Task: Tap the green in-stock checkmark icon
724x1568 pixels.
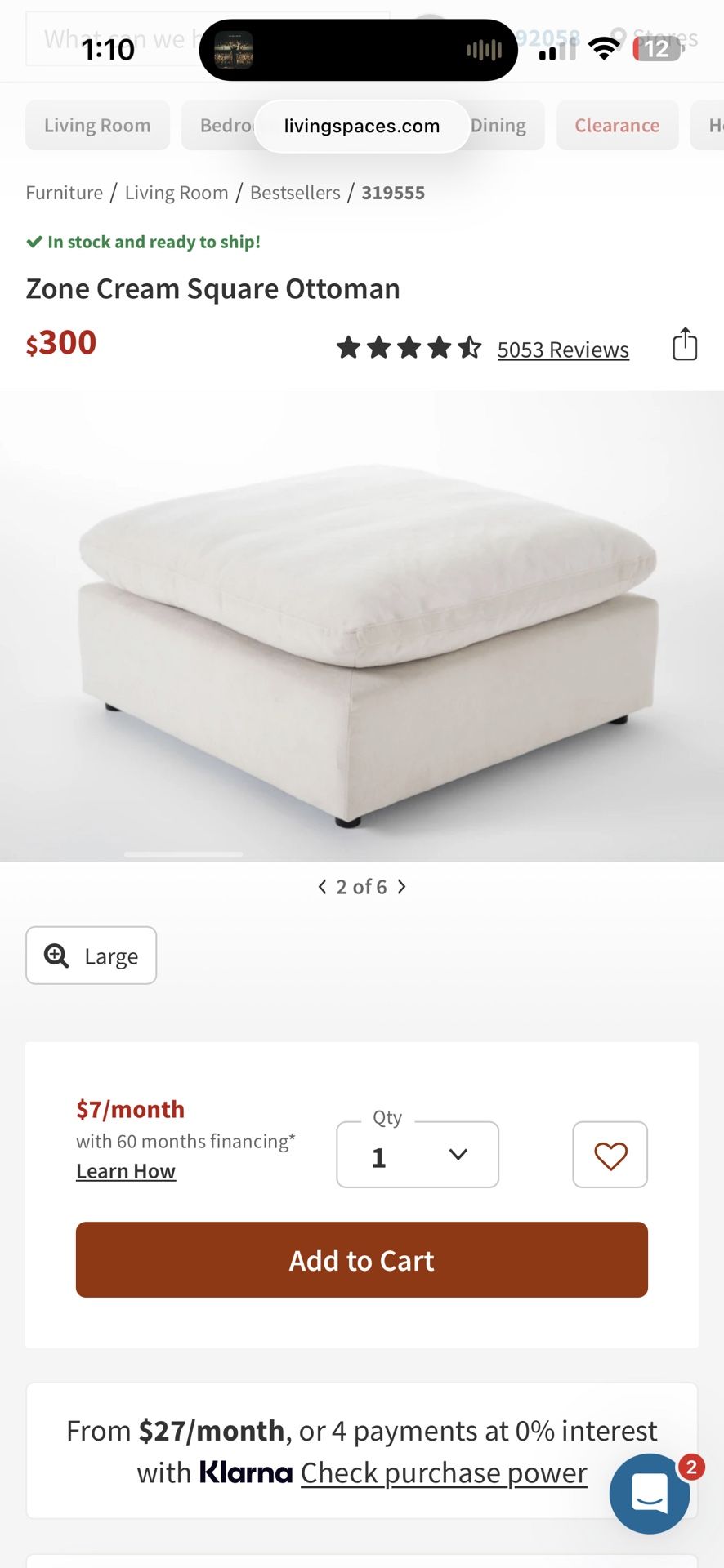Action: click(34, 242)
